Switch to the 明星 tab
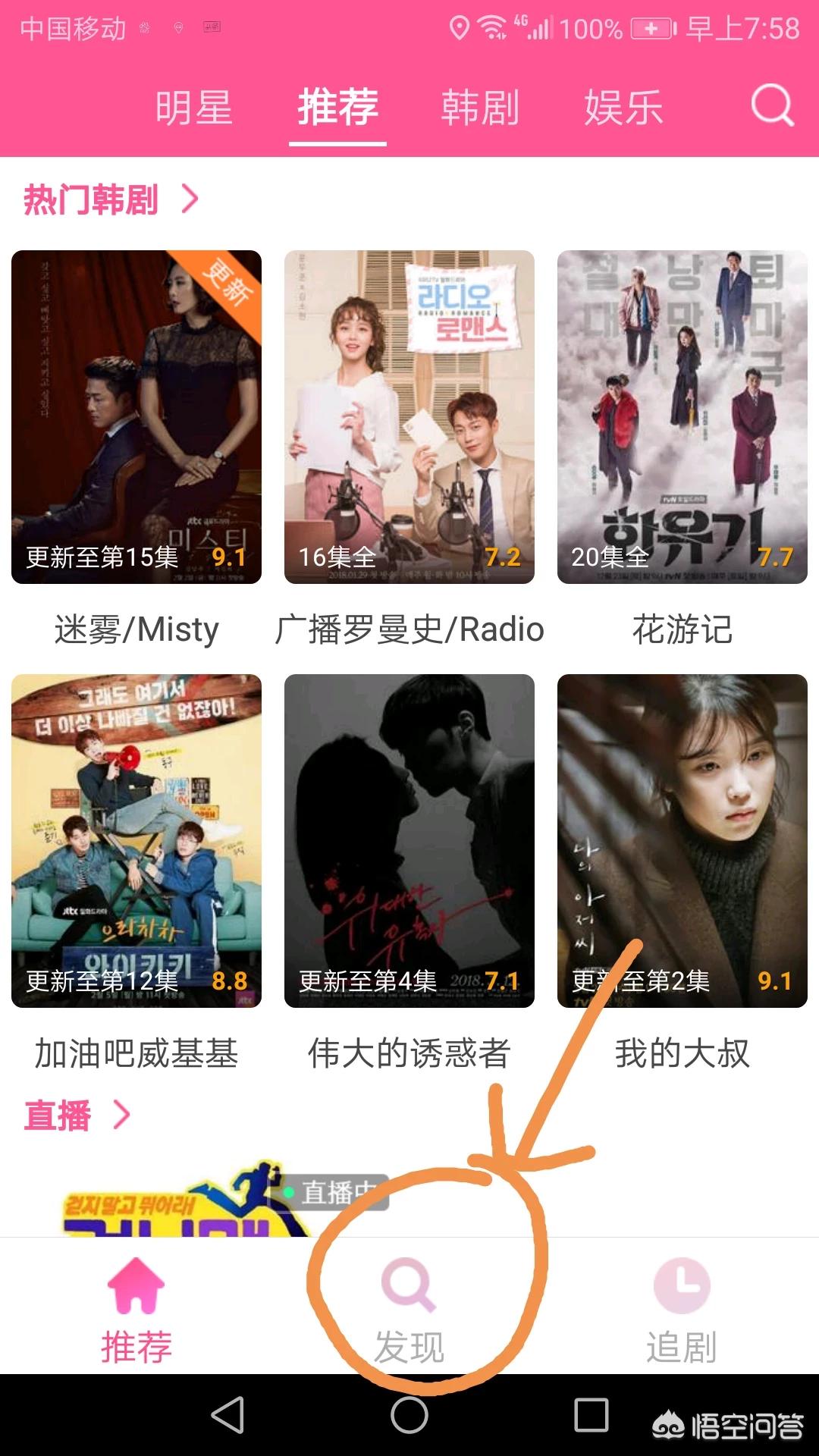This screenshot has height=1456, width=819. click(x=194, y=107)
